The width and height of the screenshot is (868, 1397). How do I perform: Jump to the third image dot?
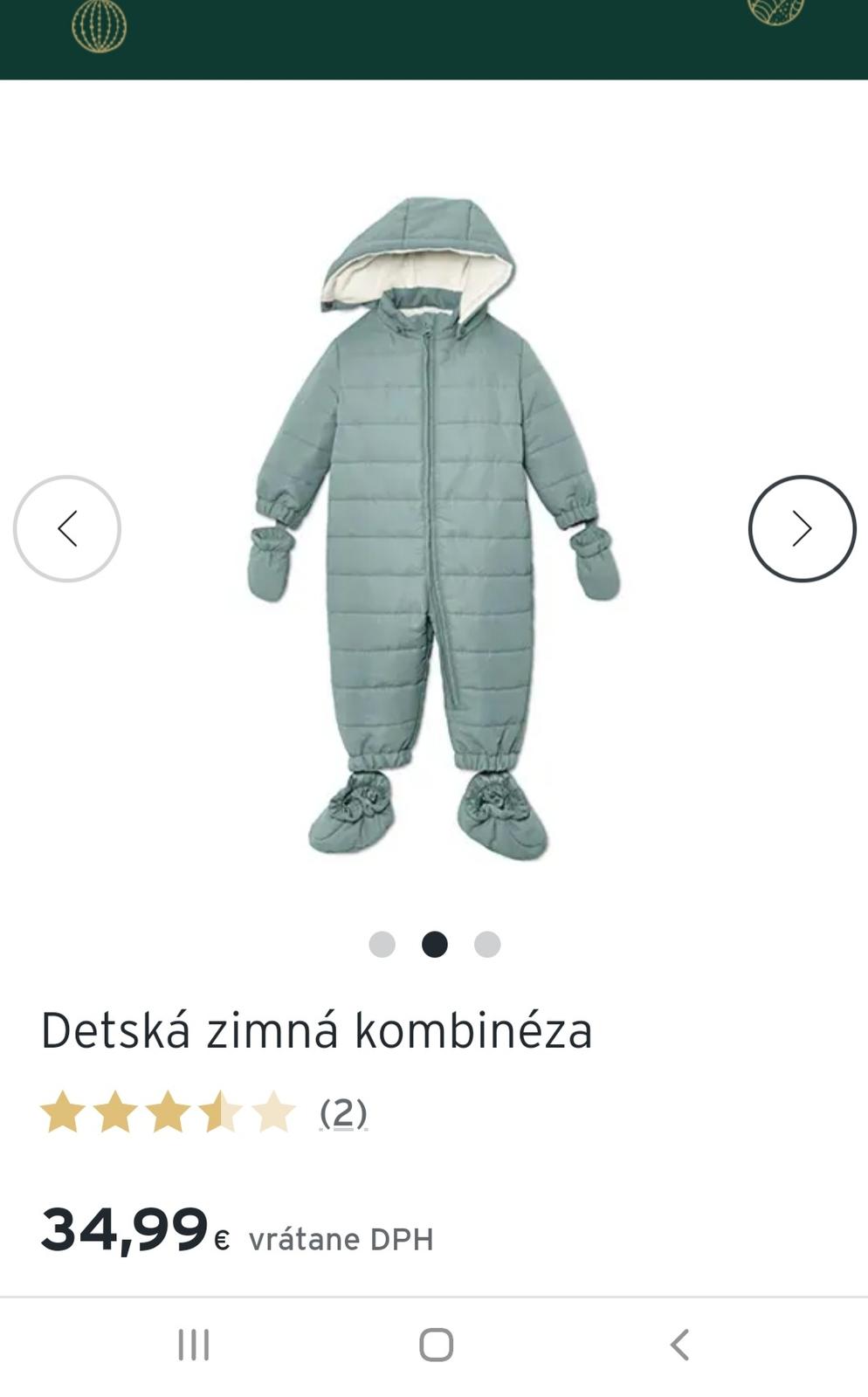(x=487, y=944)
